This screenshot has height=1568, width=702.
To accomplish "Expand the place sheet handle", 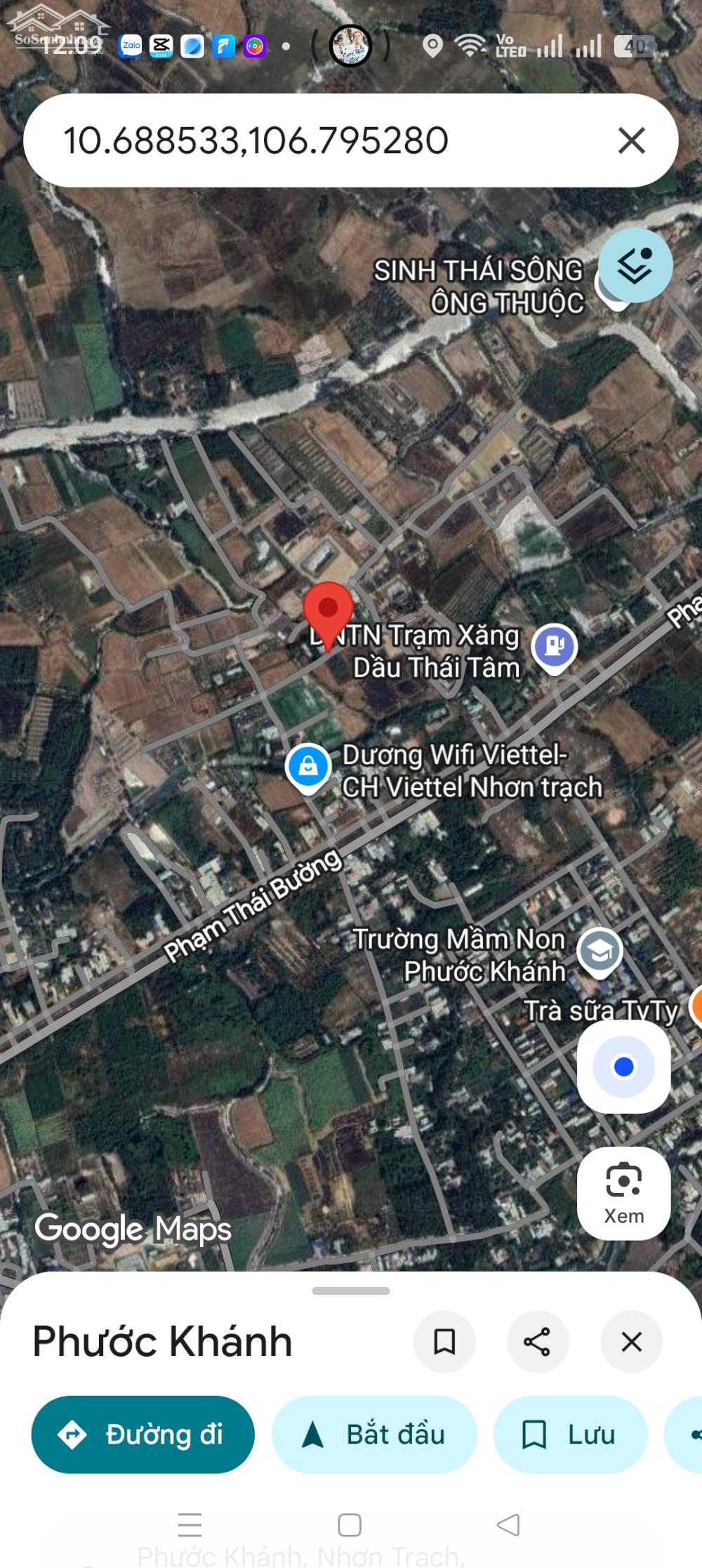I will coord(351,1291).
